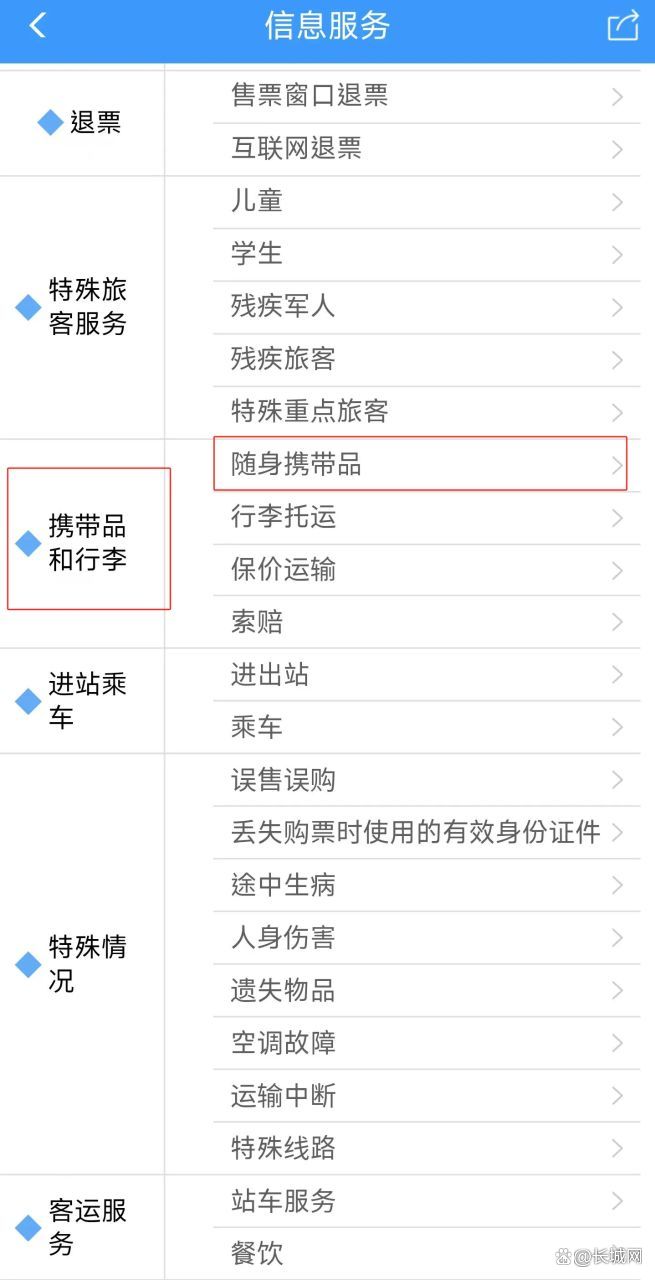The image size is (655, 1280).
Task: Open 丢失购票时使用的有效身份证件 row
Action: pos(427,833)
